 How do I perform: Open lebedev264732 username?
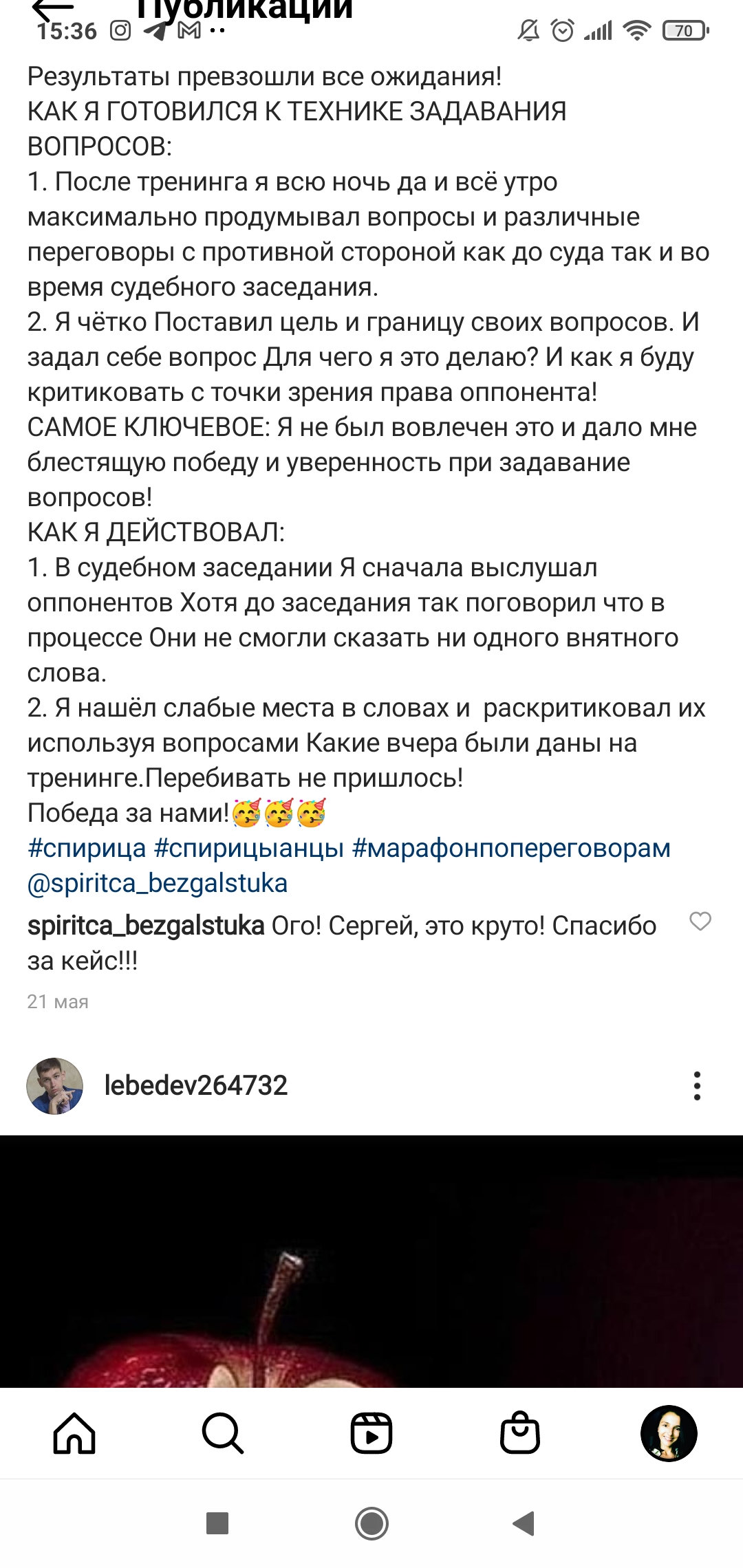click(196, 1085)
